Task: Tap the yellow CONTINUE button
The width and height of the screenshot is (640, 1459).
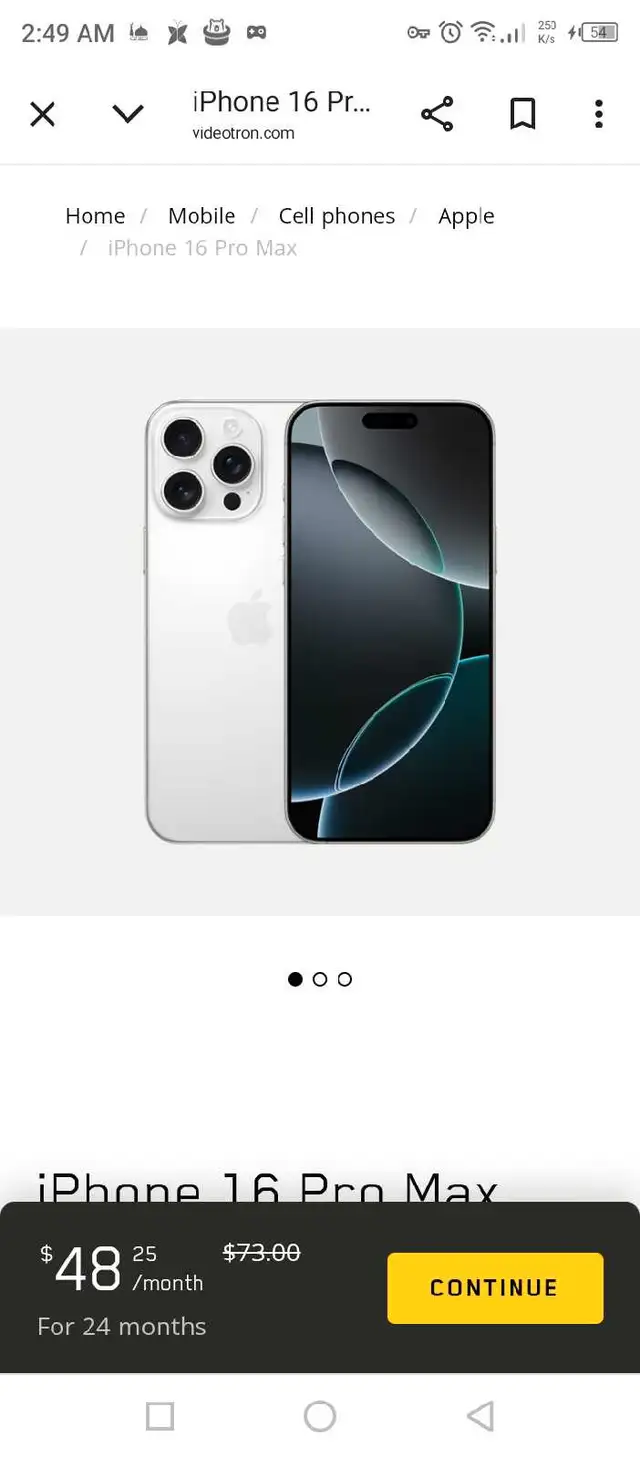Action: (x=495, y=1288)
